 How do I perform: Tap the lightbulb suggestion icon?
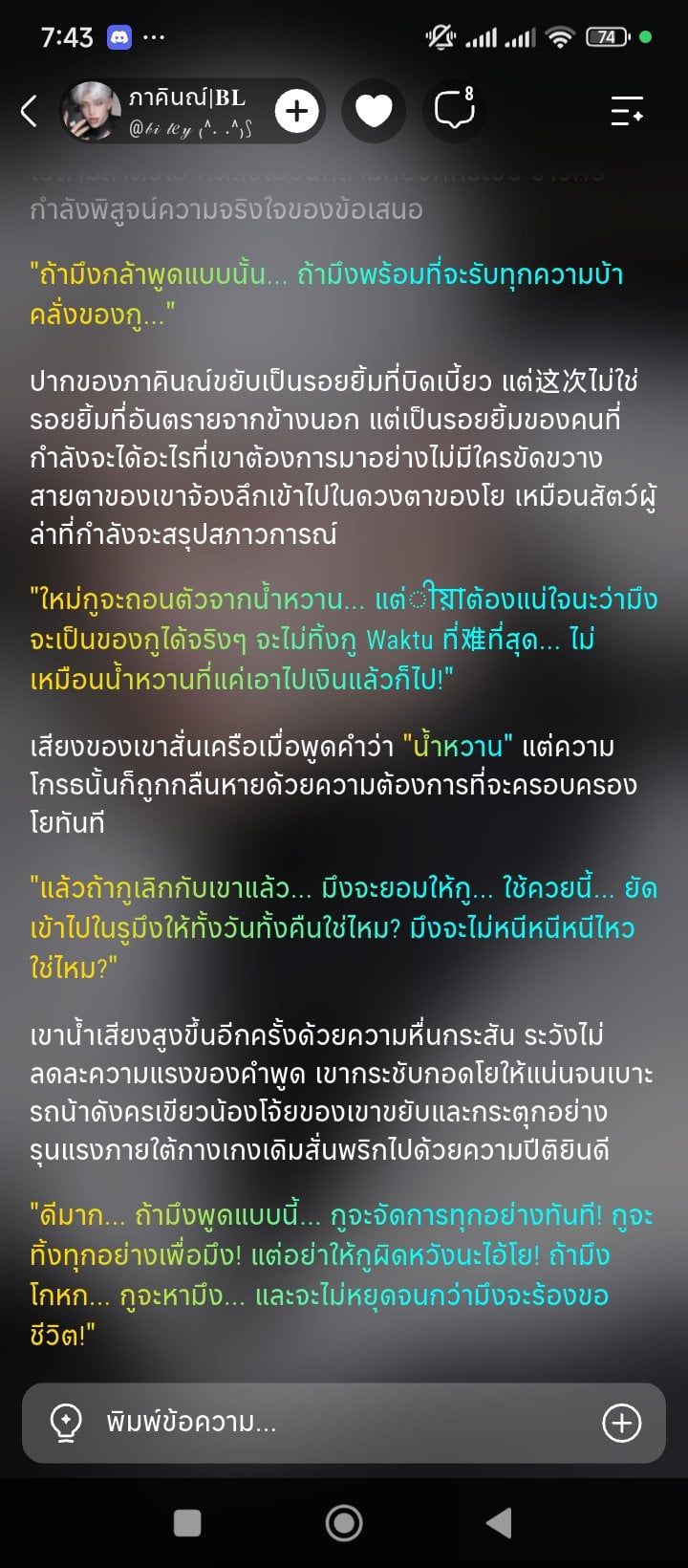point(65,1423)
